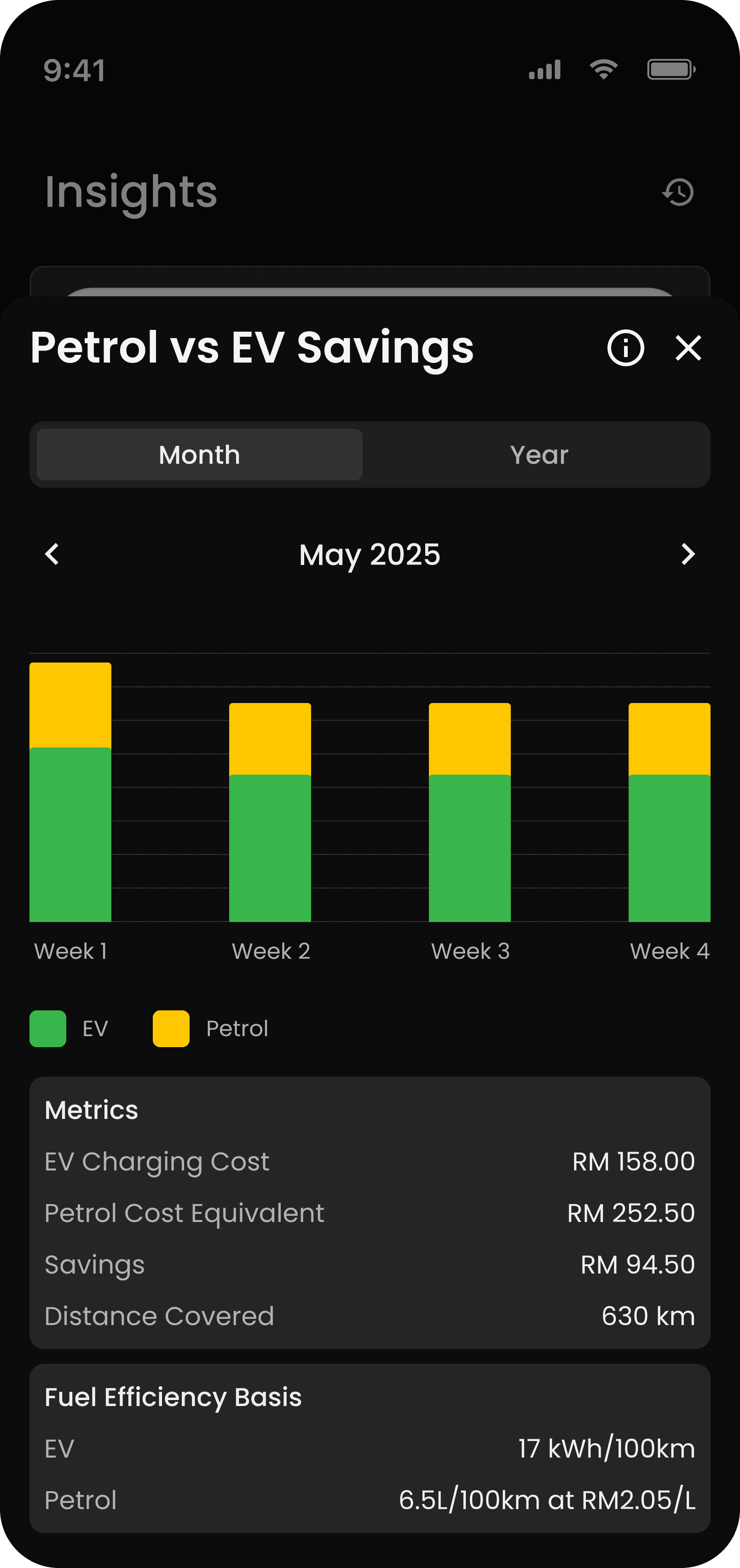The height and width of the screenshot is (1568, 740).
Task: Open the info icon for Petrol vs EV Savings
Action: 625,348
